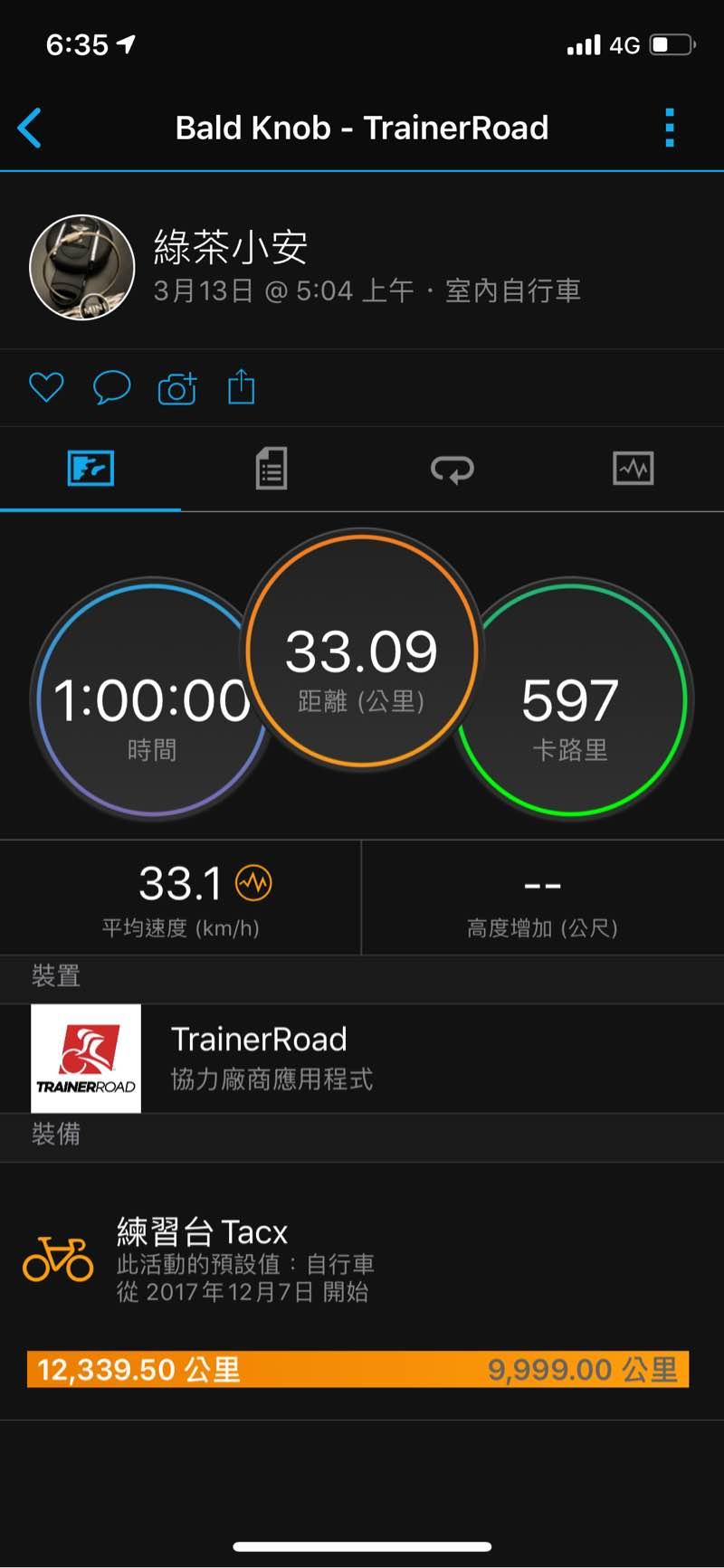Select the overview summary tab
The width and height of the screenshot is (724, 1568).
point(90,469)
